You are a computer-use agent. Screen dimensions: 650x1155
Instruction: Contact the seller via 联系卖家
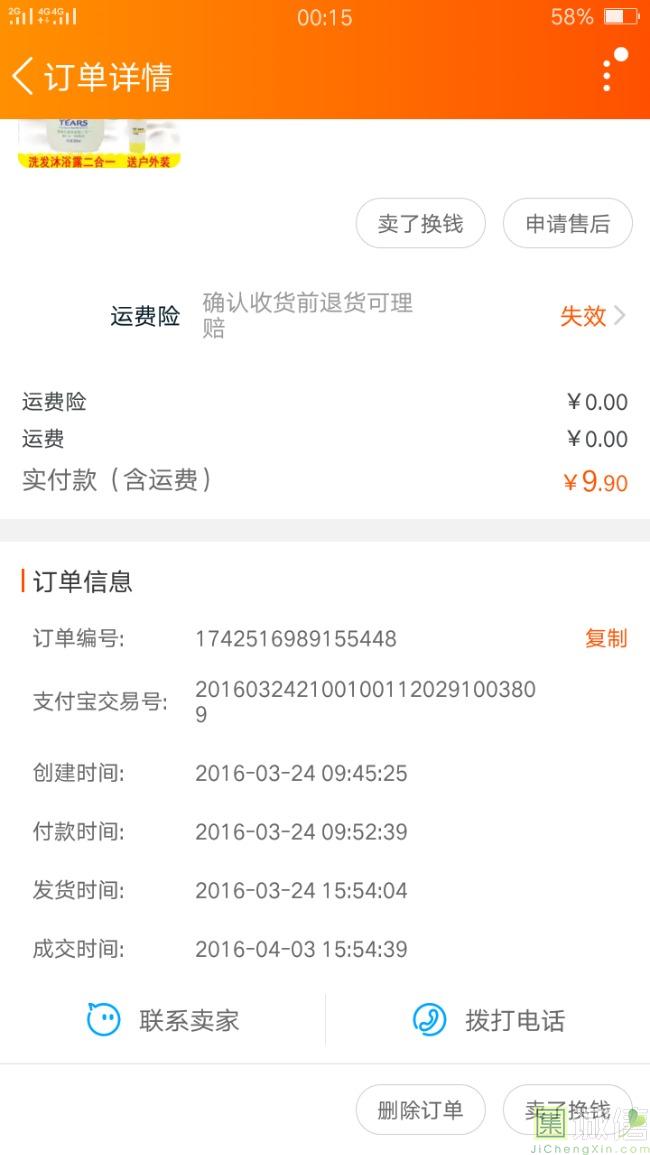(163, 1020)
